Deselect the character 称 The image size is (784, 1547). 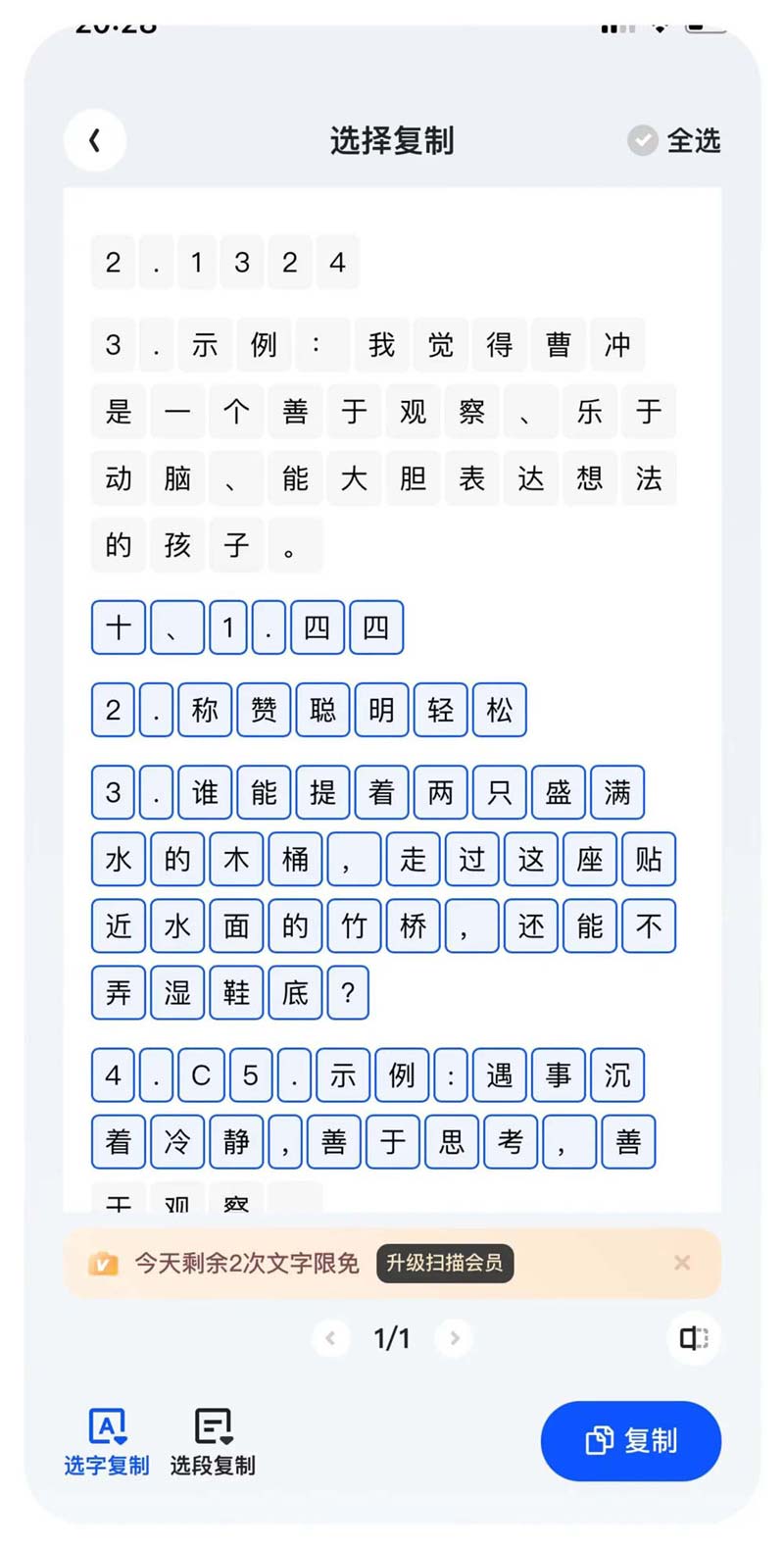tap(205, 710)
